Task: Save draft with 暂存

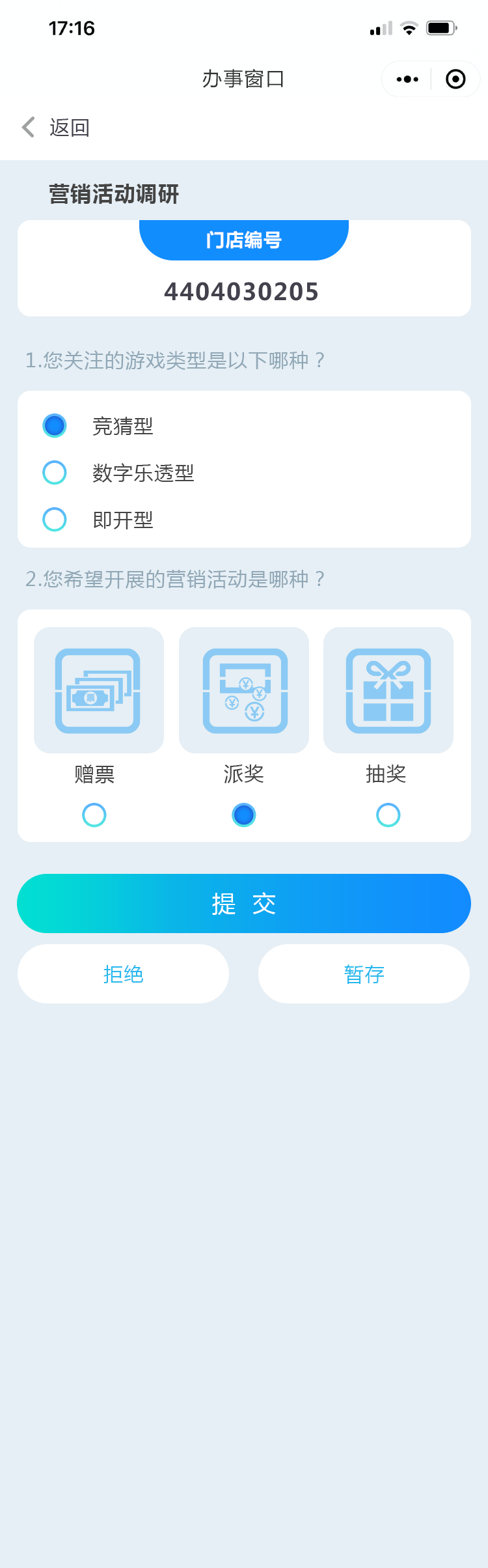Action: tap(364, 974)
